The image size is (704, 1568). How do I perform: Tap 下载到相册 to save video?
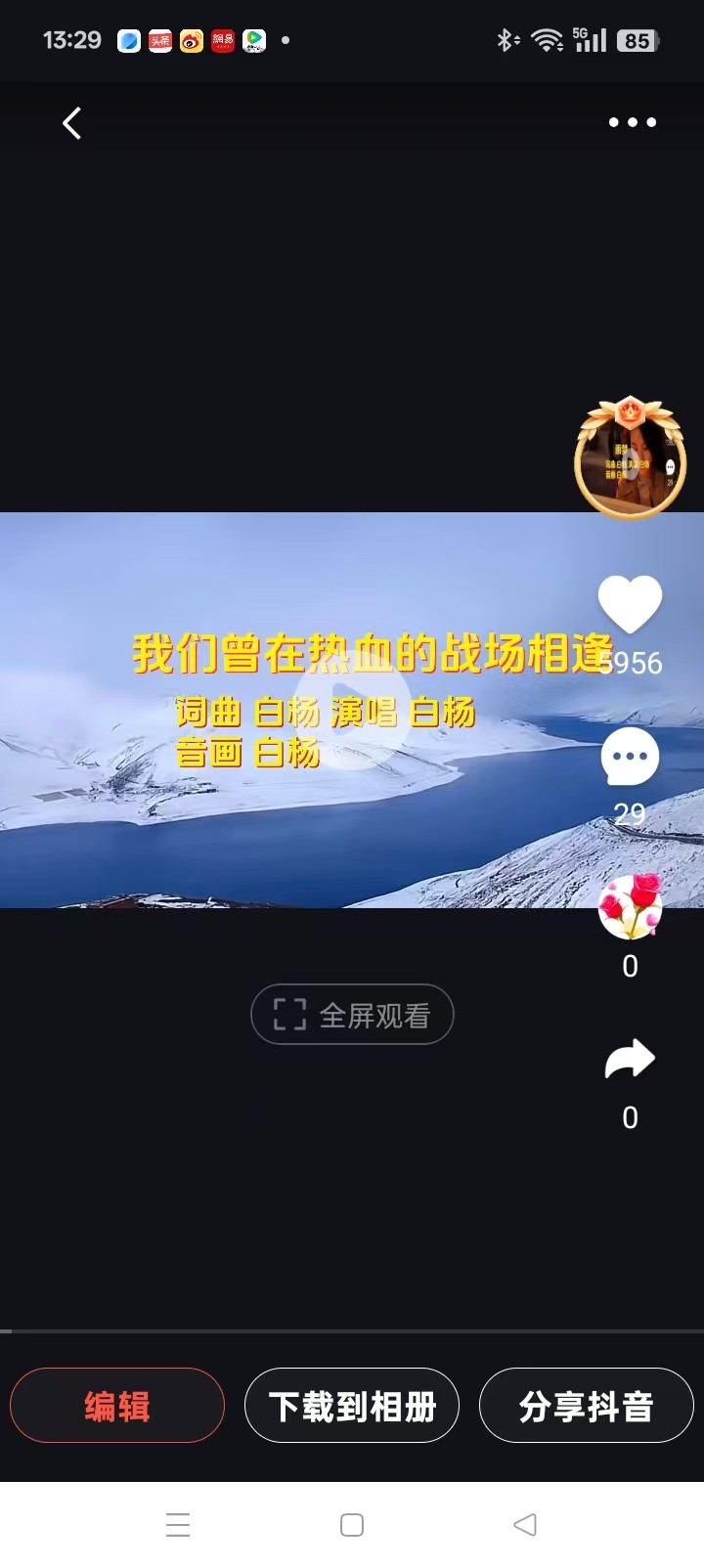[x=352, y=1406]
